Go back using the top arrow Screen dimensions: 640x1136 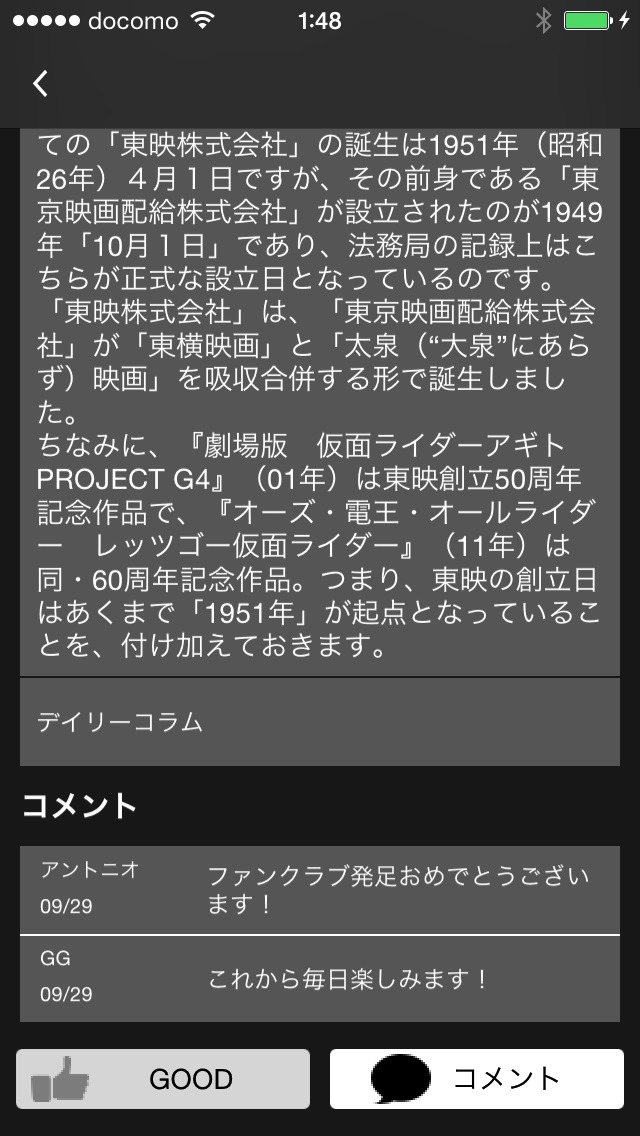click(41, 84)
